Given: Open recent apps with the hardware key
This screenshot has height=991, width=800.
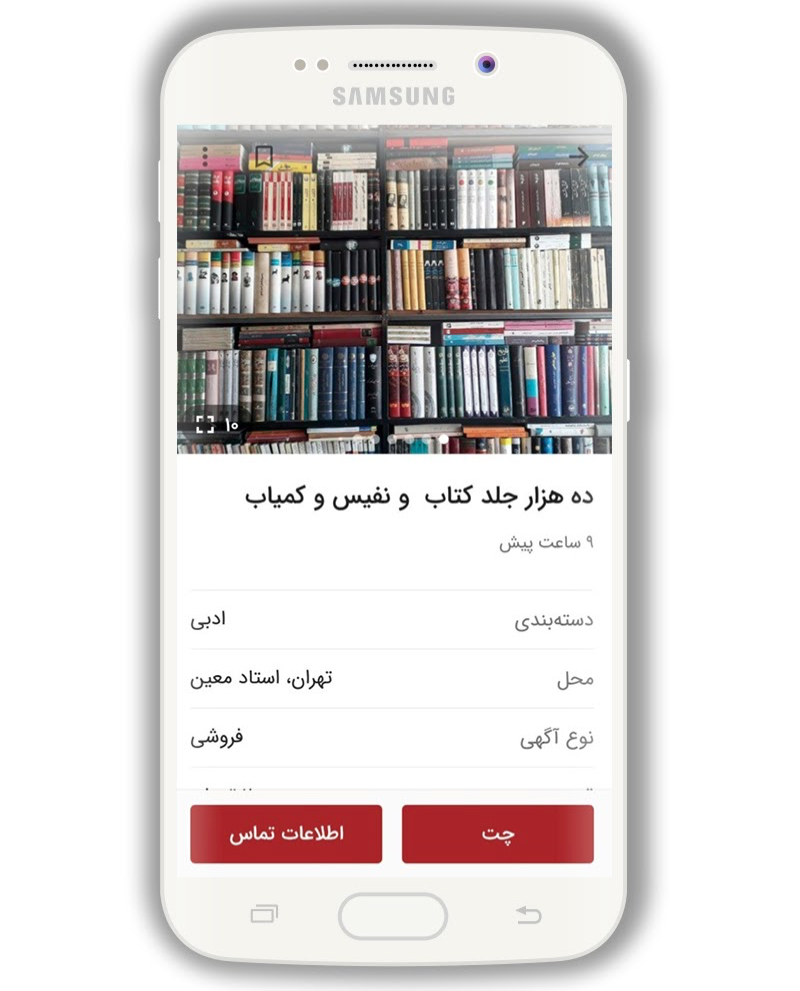Looking at the screenshot, I should (x=264, y=914).
